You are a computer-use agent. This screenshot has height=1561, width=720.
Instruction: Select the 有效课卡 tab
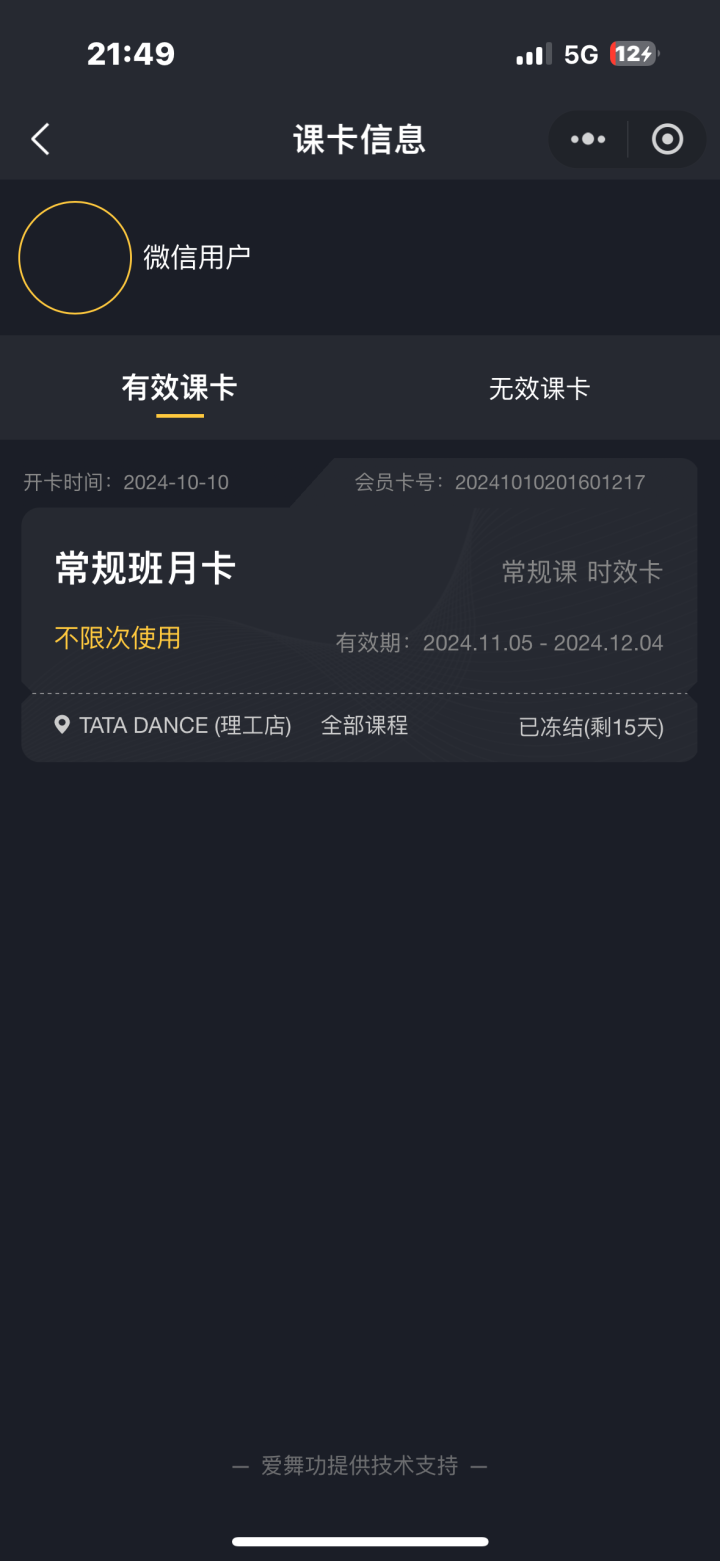pos(179,388)
